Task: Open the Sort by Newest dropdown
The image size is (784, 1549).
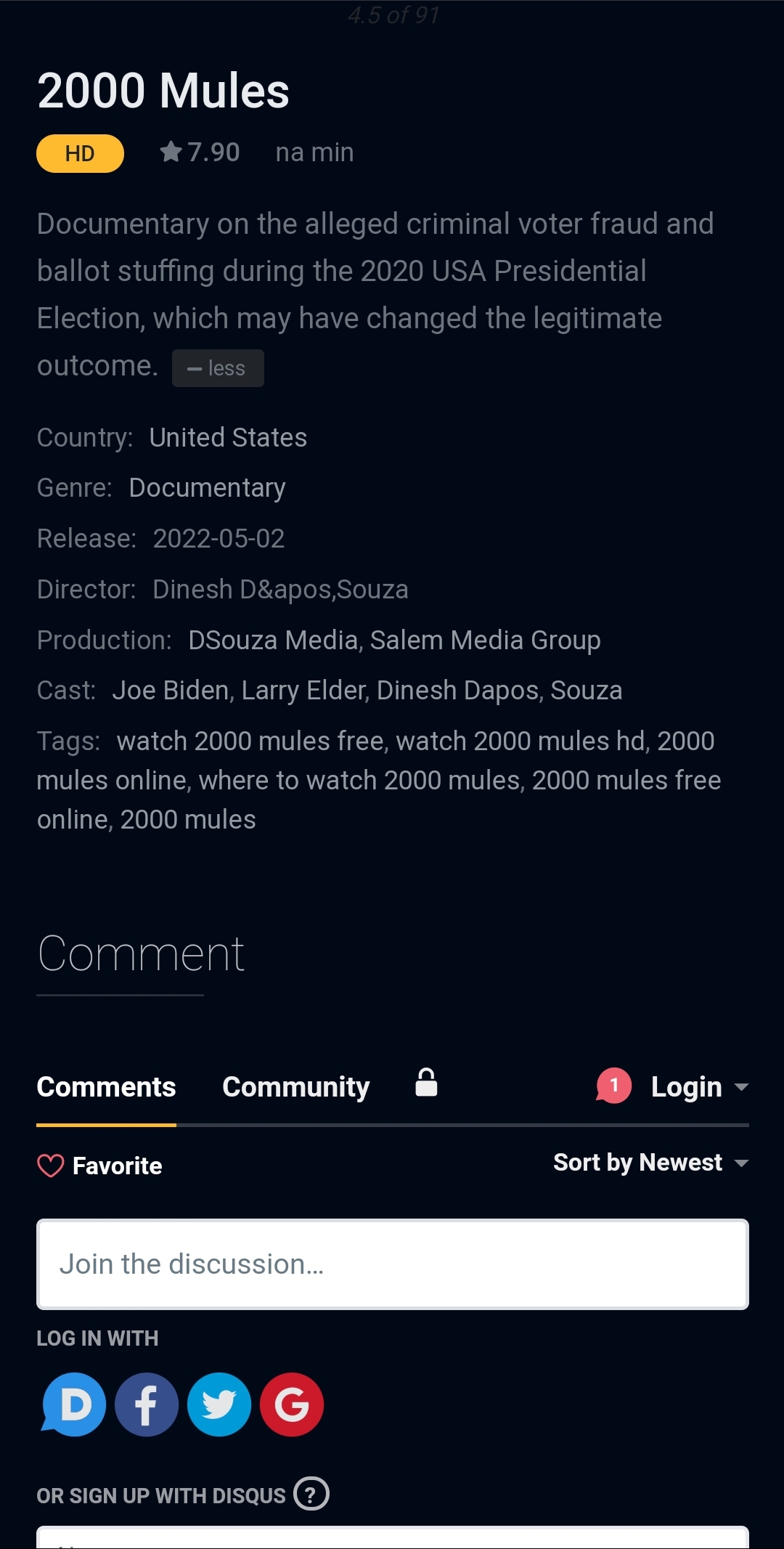Action: click(x=650, y=1163)
